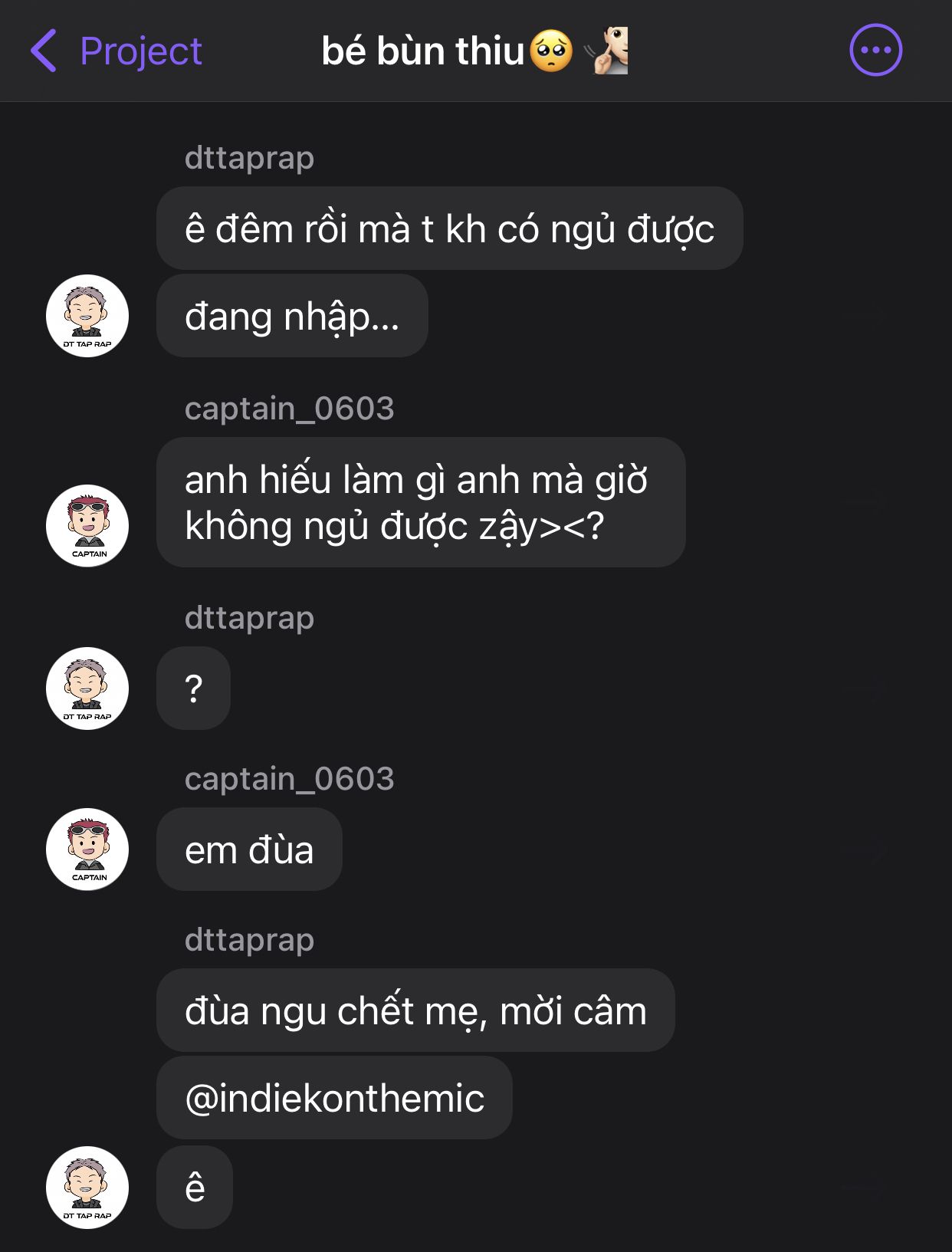This screenshot has height=1252, width=952.
Task: Open the @indiekonthemic mention
Action: pyautogui.click(x=334, y=1098)
